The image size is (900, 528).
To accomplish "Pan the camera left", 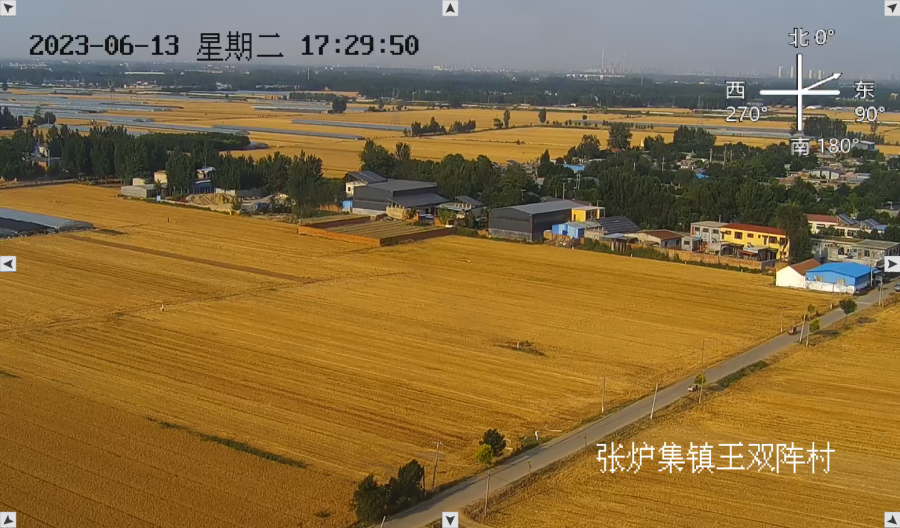I will (x=8, y=264).
